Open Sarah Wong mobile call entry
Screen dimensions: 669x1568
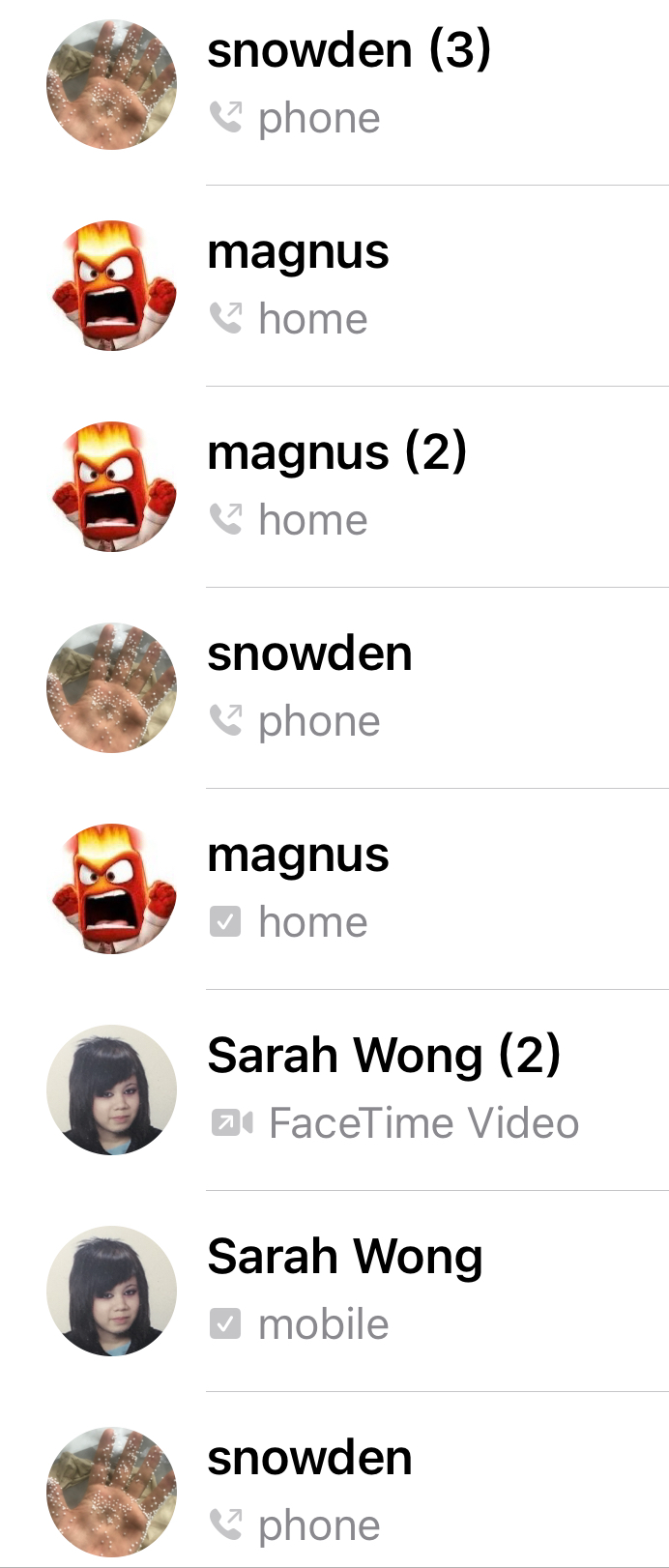point(345,1291)
